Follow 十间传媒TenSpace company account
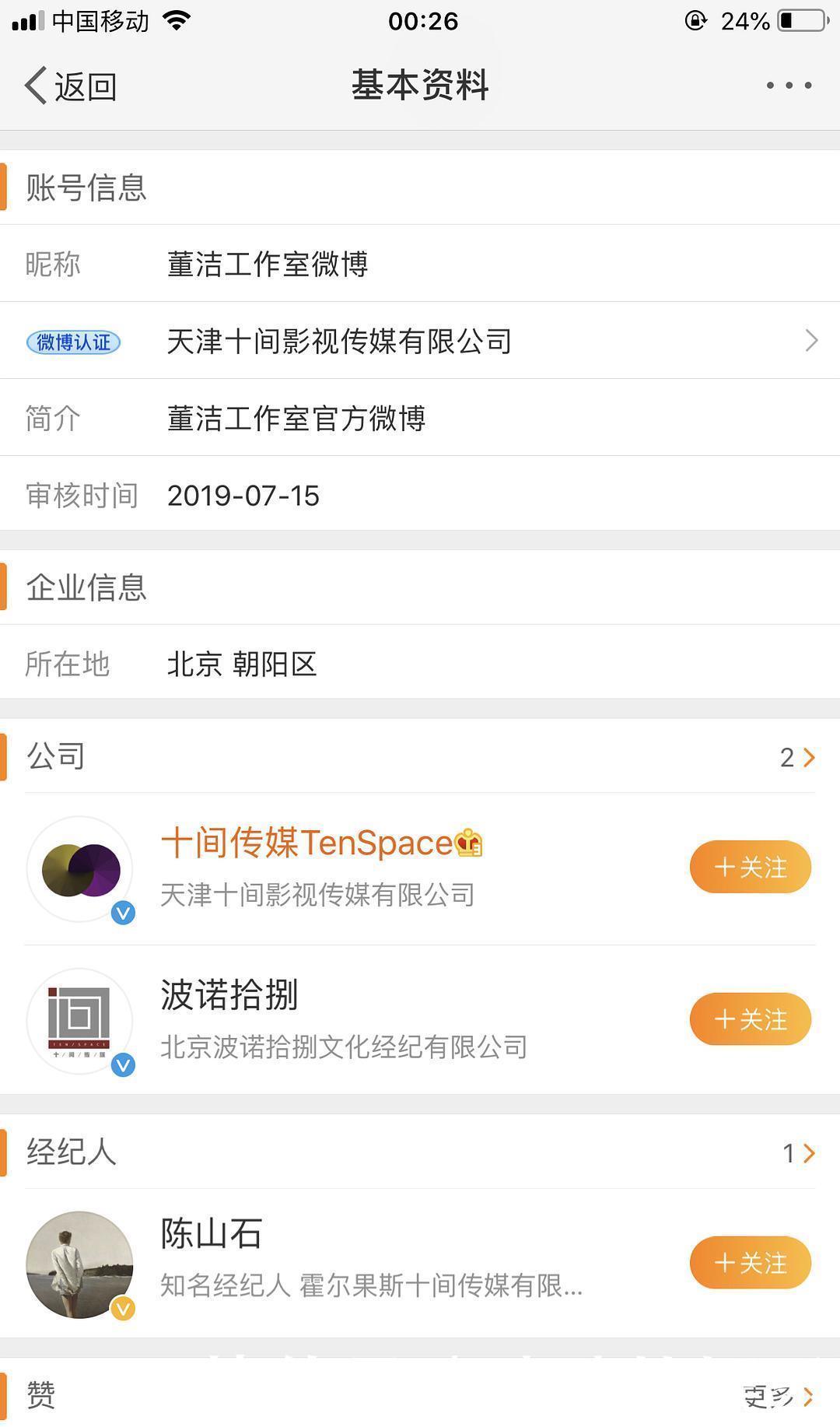Viewport: 840px width, 1427px height. [749, 866]
